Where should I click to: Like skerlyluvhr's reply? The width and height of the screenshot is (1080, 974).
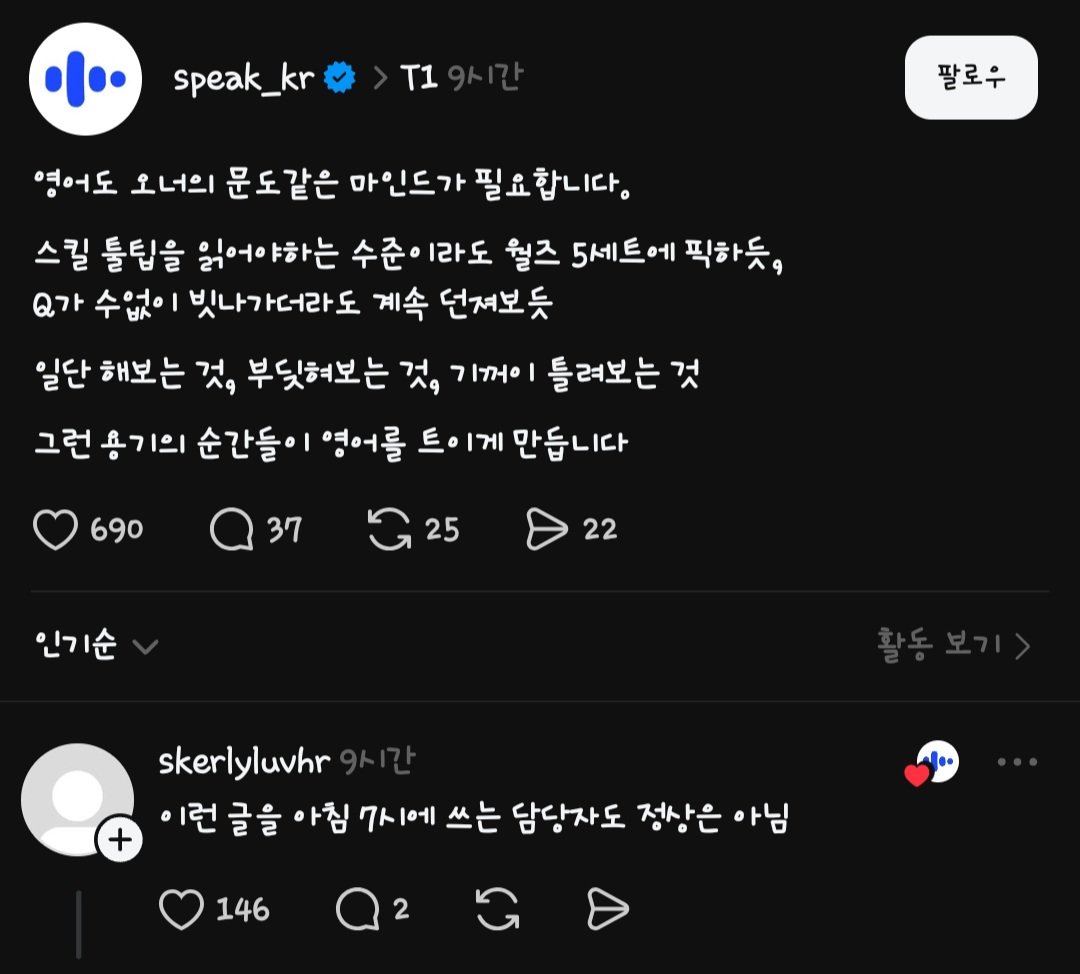pyautogui.click(x=181, y=909)
